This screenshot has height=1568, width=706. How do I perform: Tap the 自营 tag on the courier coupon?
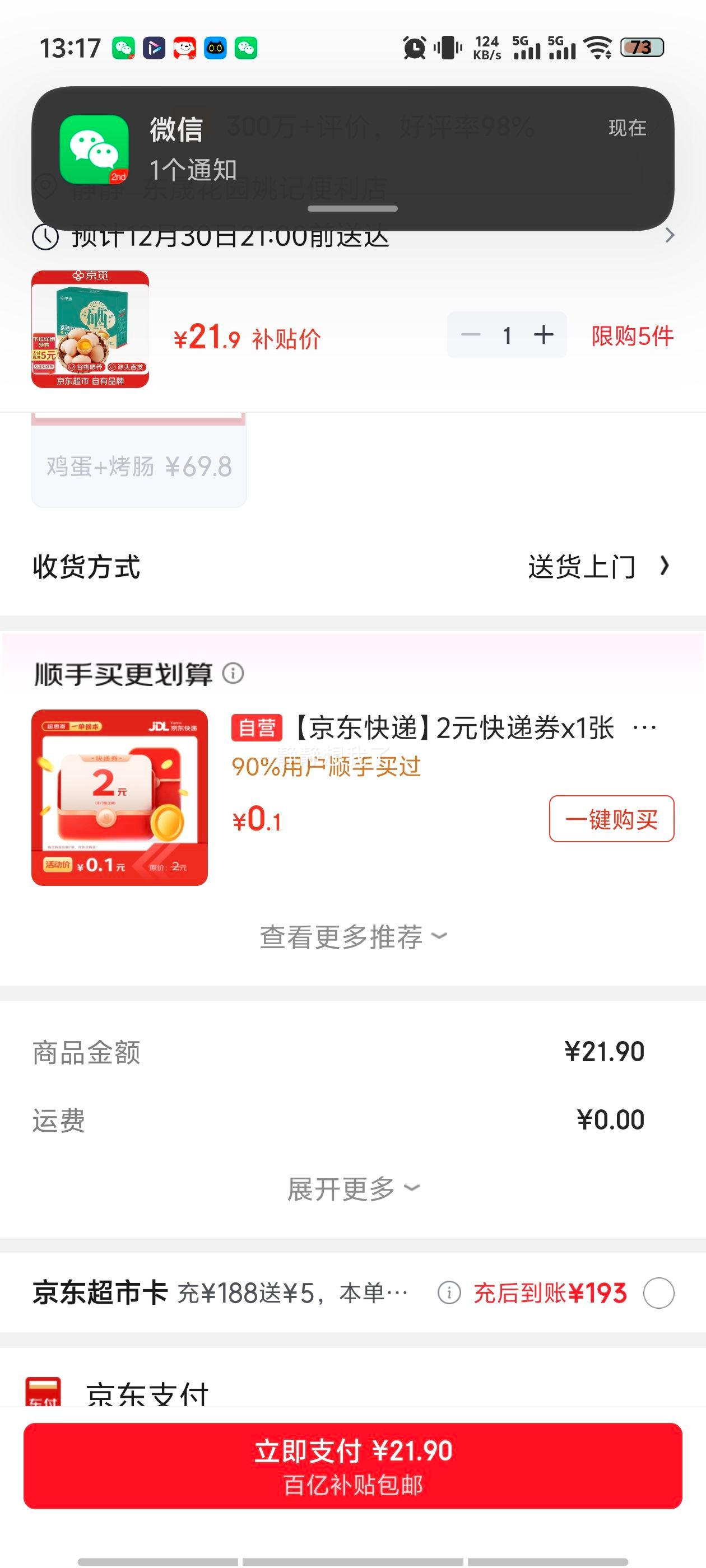[257, 727]
